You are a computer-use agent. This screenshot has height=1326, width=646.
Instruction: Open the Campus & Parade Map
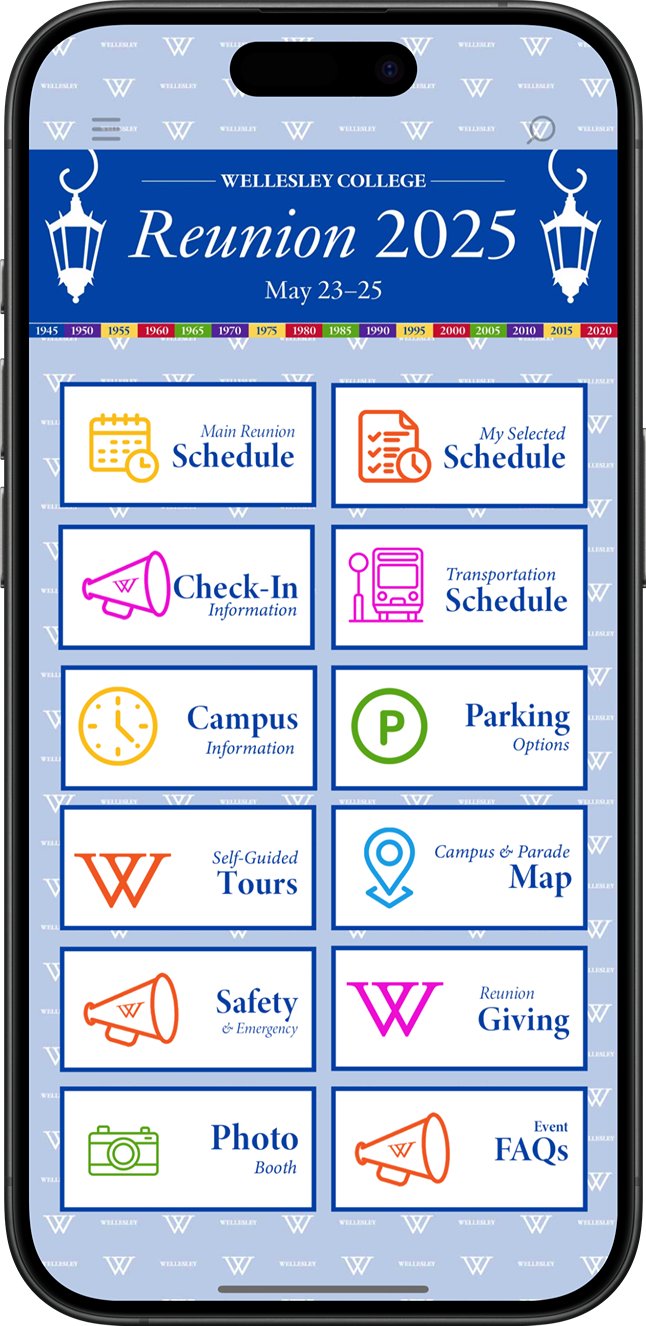coord(459,868)
